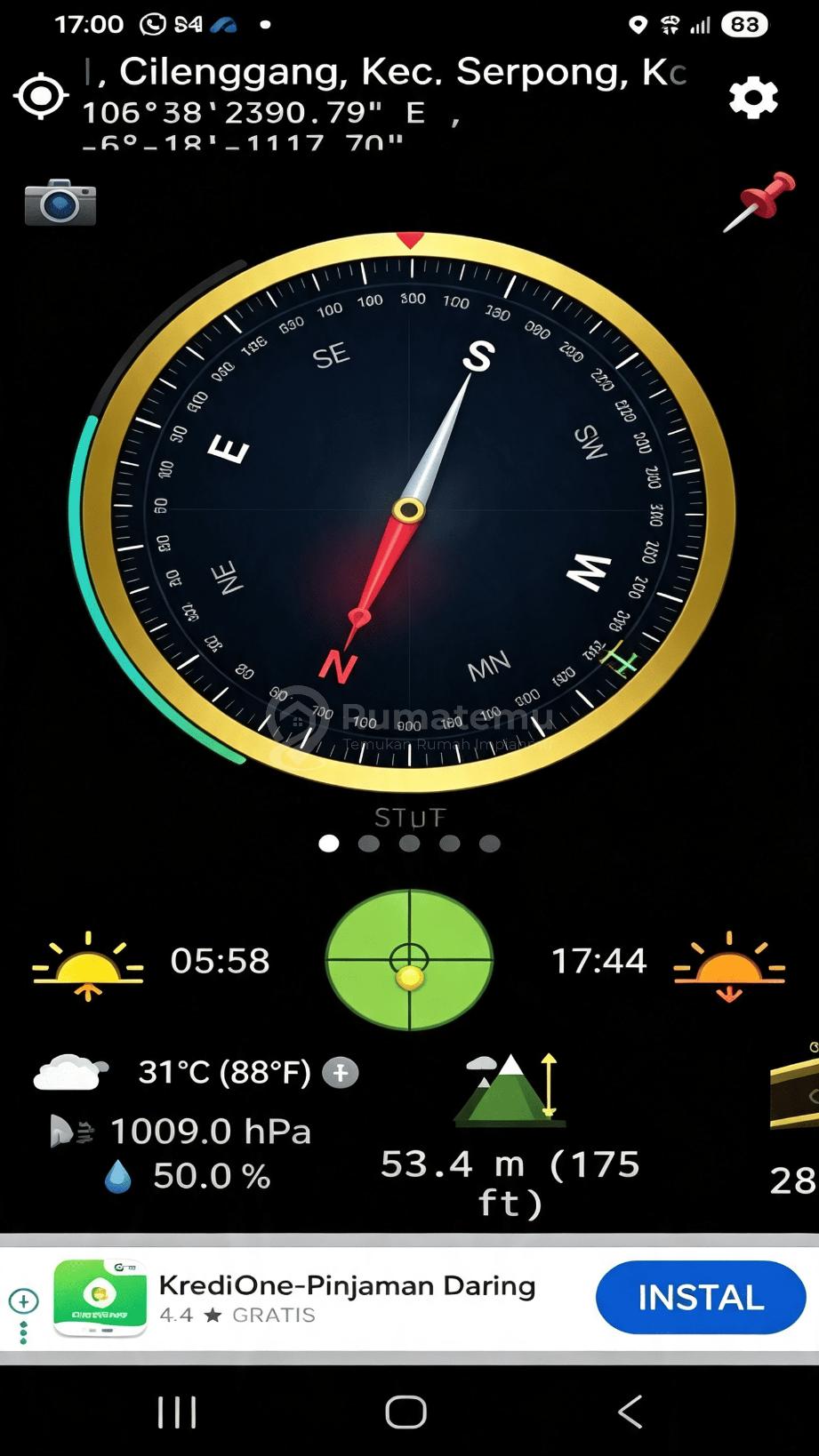This screenshot has width=819, height=1456.
Task: Go back using the system back button
Action: [630, 1411]
